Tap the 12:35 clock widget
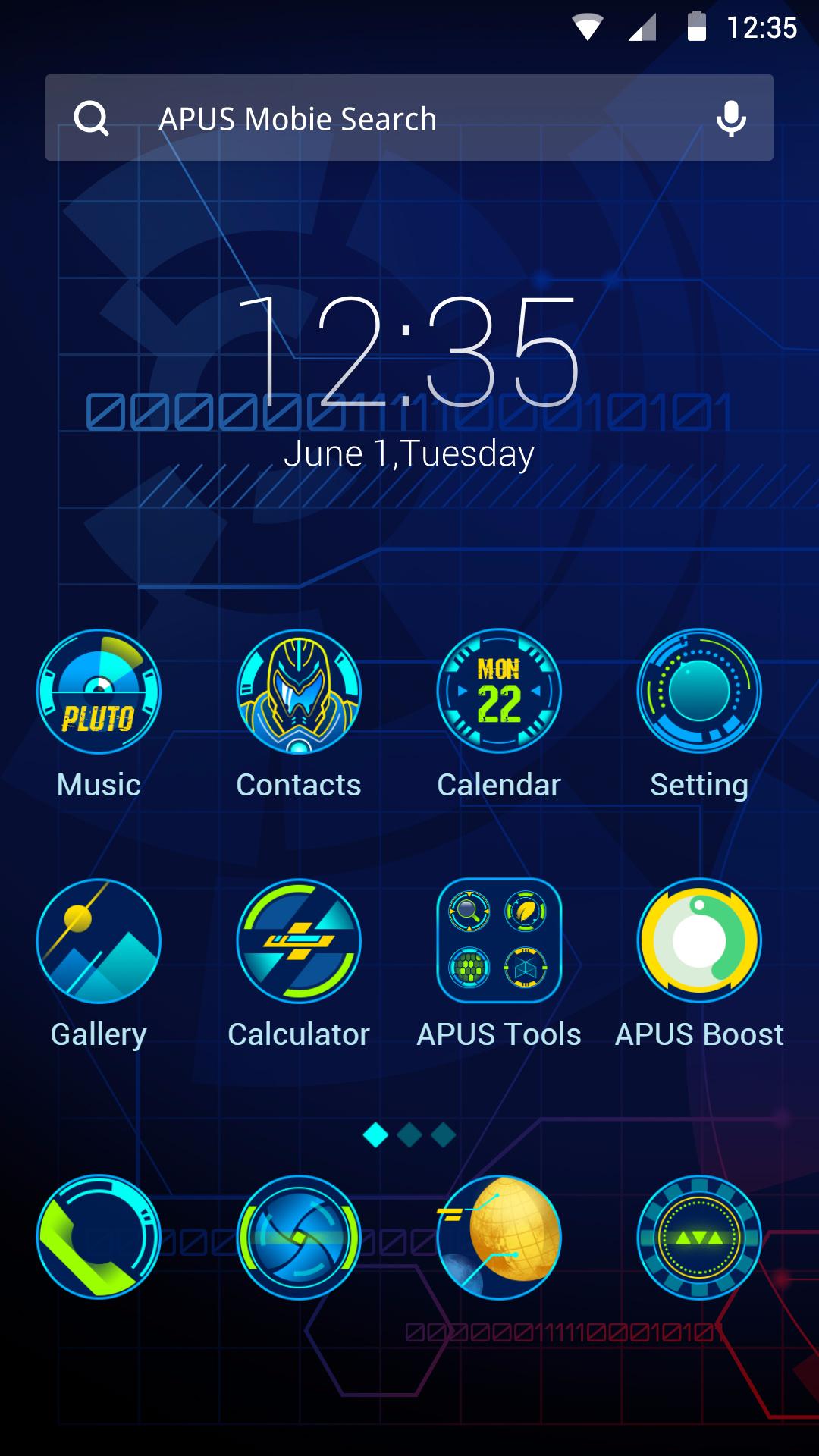Screen dimensions: 819x1456 pos(409,349)
